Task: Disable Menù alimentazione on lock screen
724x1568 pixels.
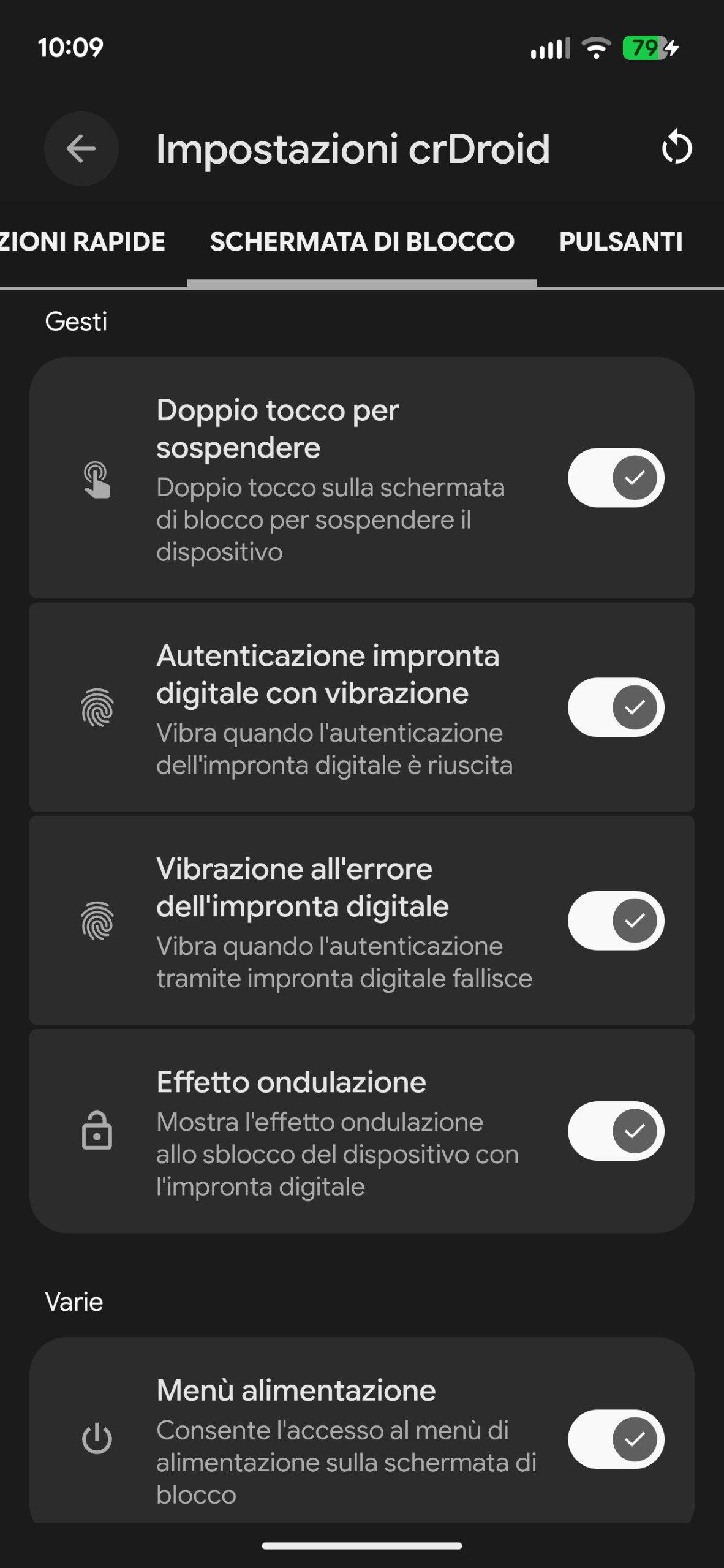Action: (x=616, y=1439)
